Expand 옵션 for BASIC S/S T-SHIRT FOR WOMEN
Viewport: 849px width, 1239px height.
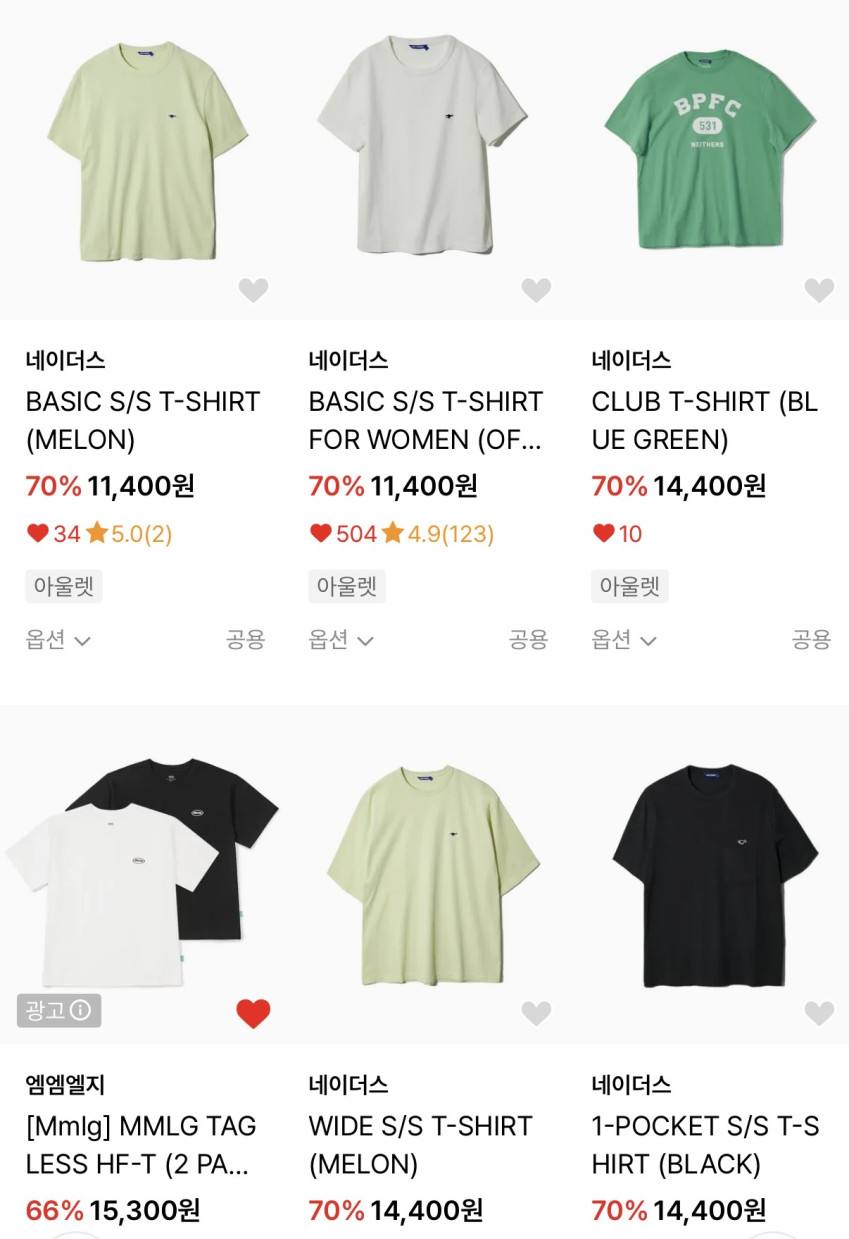(341, 640)
